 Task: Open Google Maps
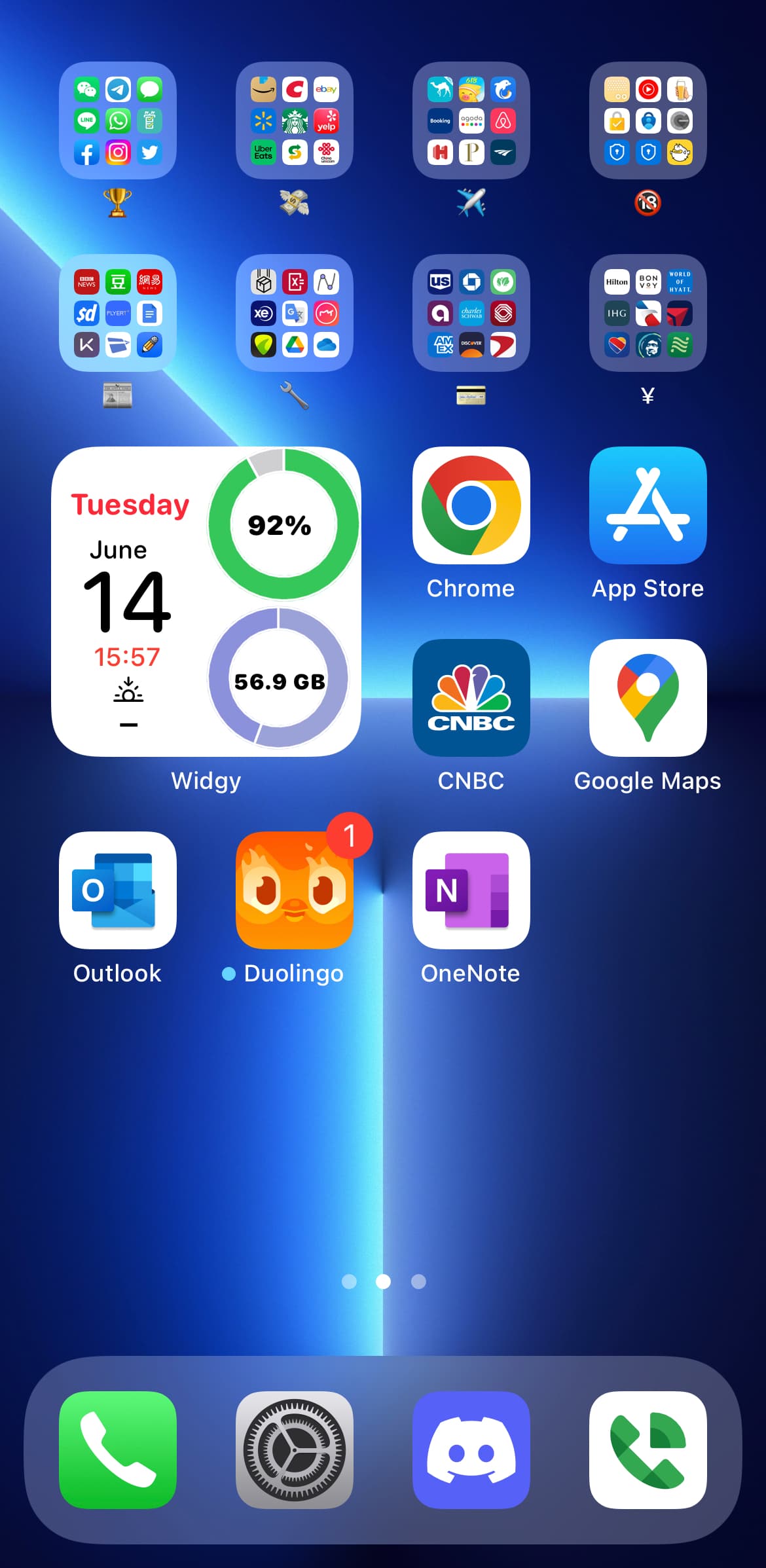tap(647, 698)
